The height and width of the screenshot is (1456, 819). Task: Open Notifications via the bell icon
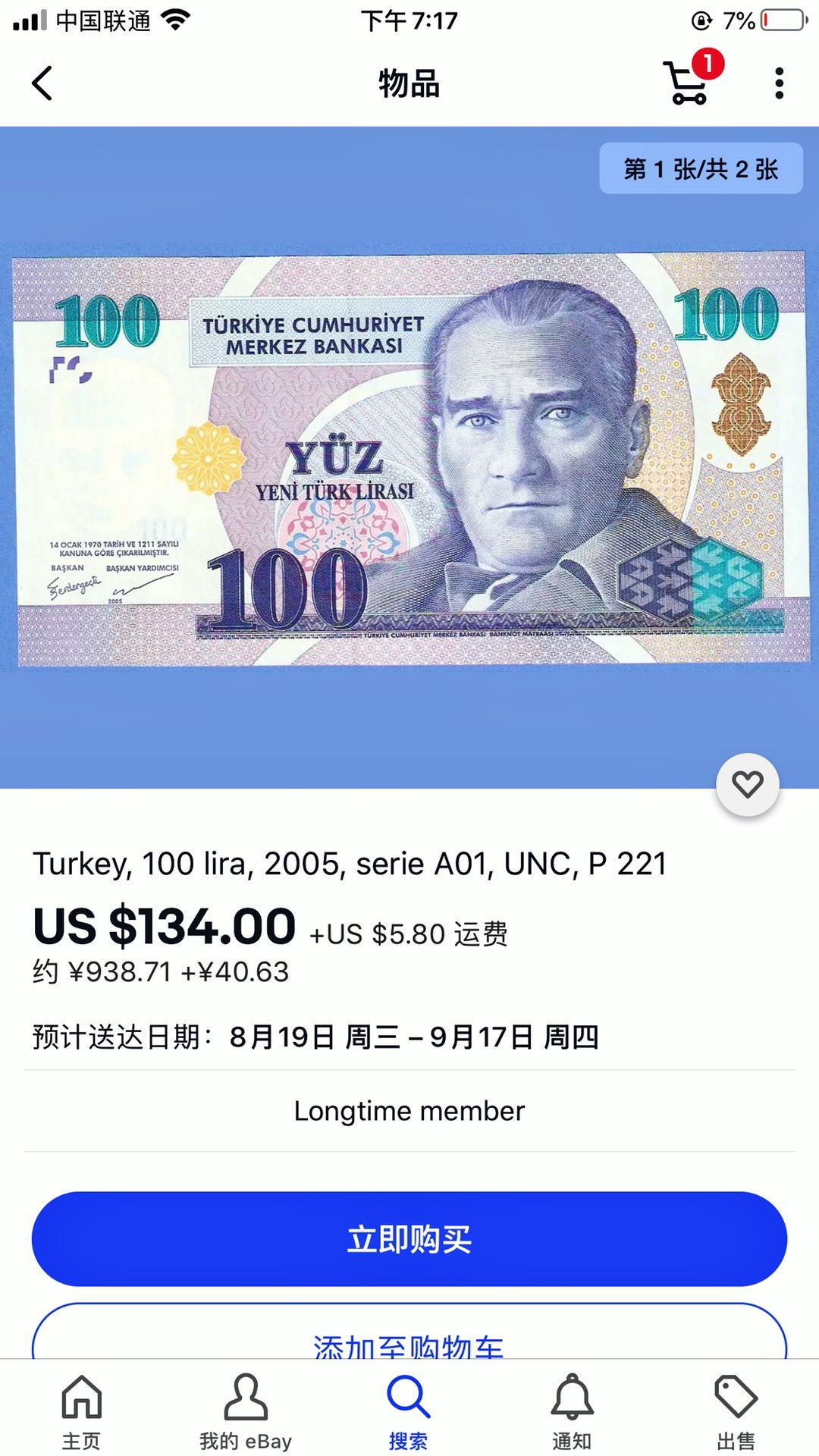(x=573, y=1407)
